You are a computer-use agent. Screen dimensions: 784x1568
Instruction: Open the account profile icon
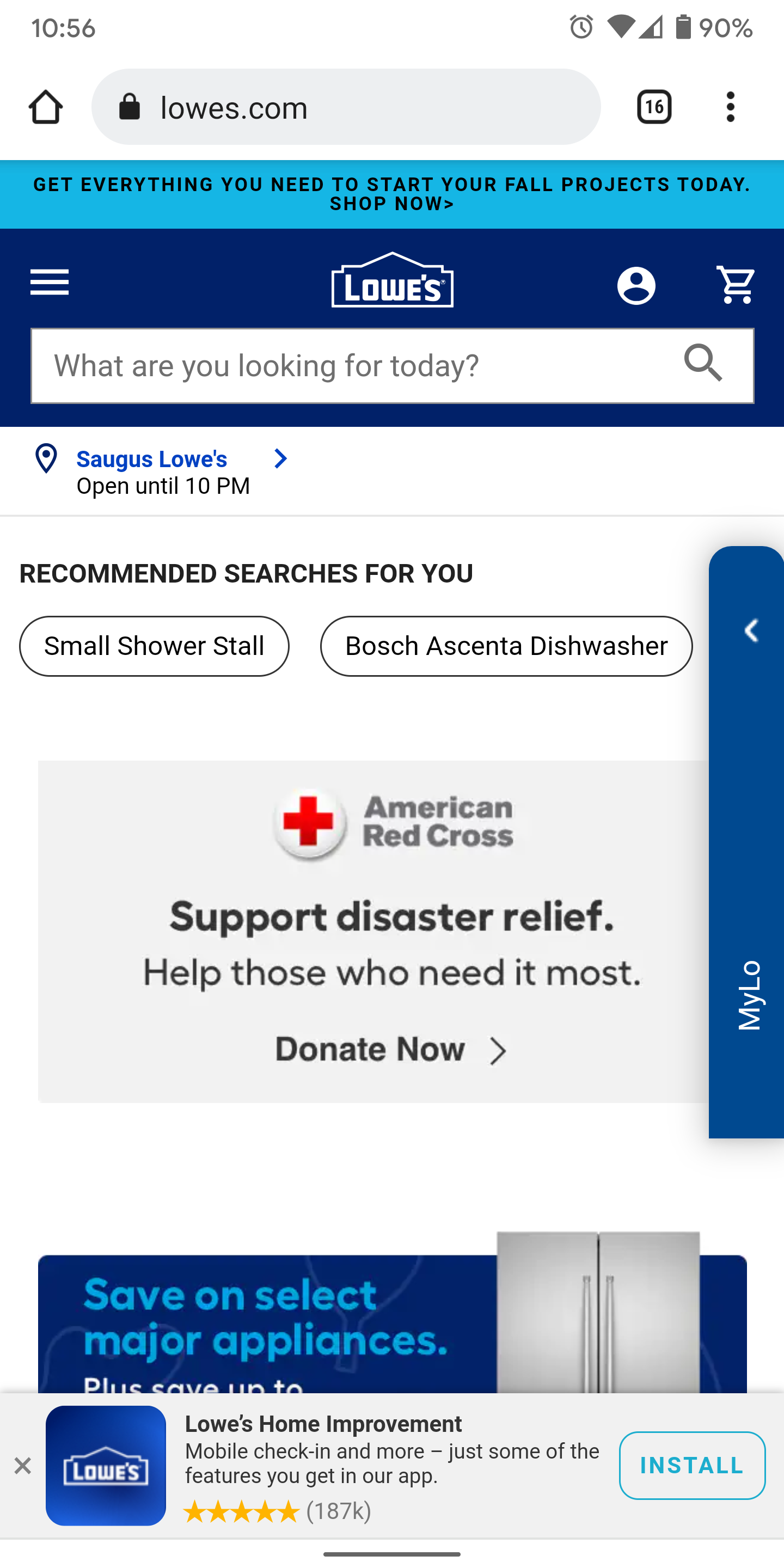[636, 285]
